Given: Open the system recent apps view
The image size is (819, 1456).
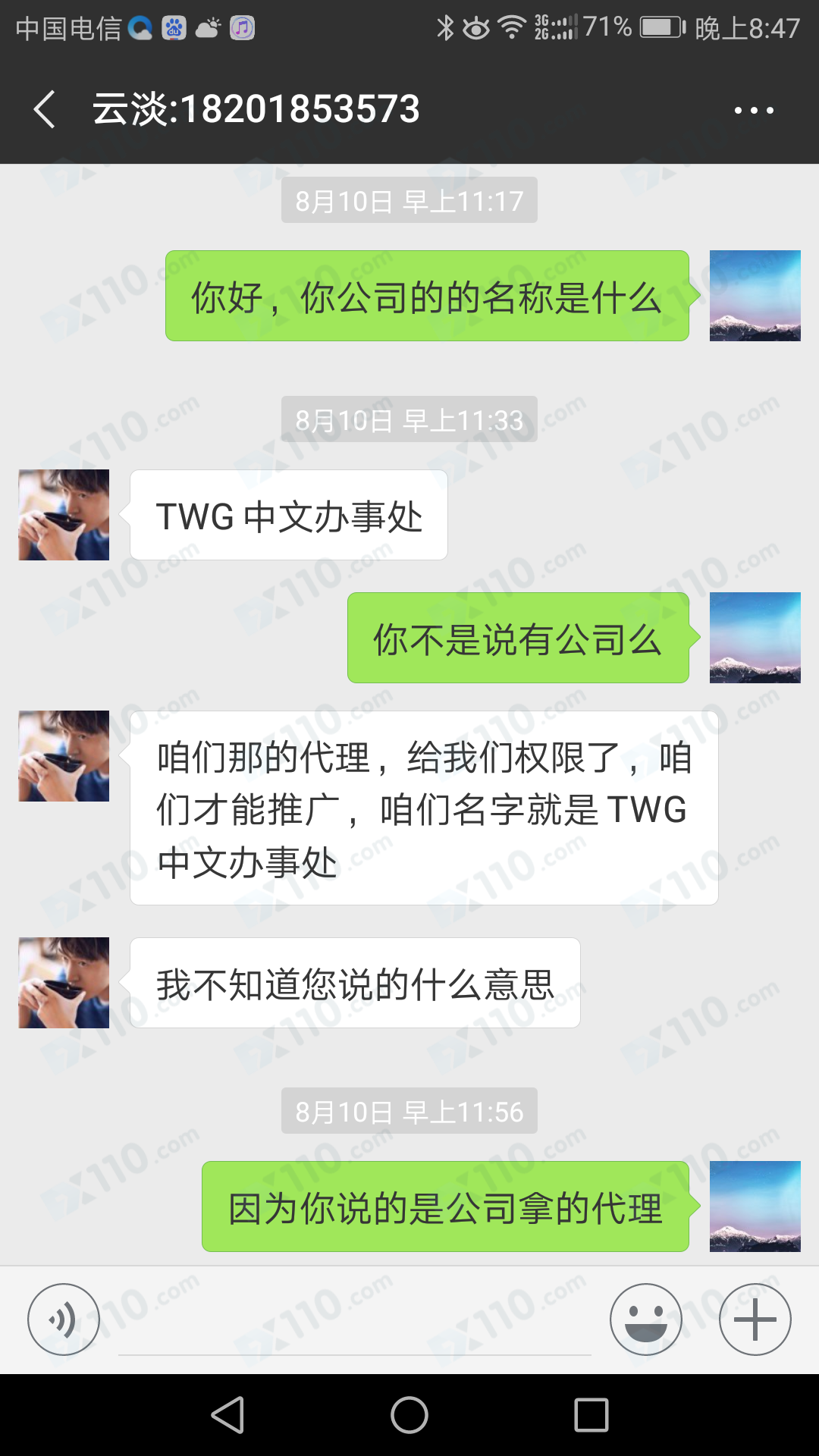Looking at the screenshot, I should (x=591, y=1415).
